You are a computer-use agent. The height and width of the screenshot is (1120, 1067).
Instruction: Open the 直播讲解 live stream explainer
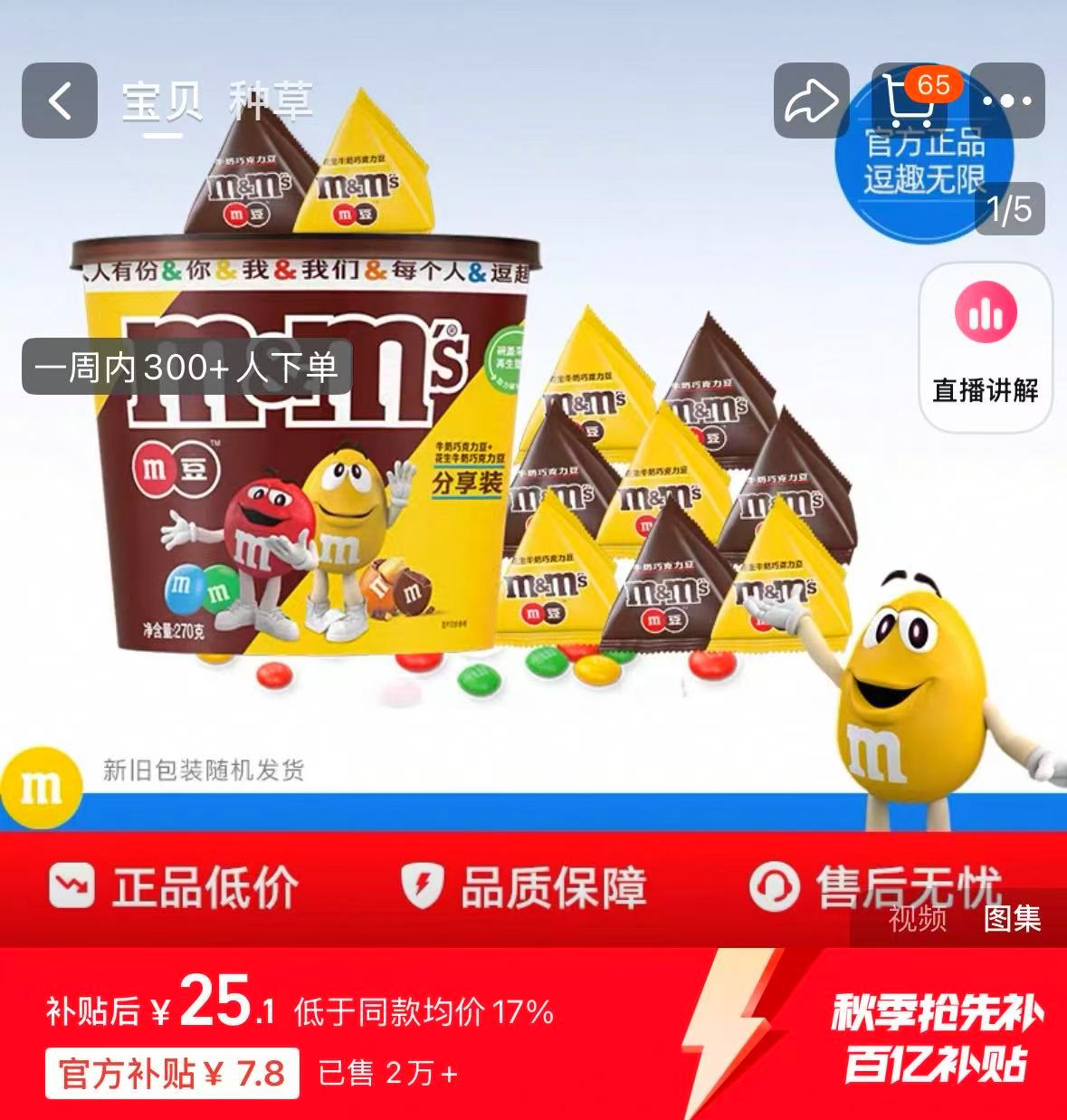coord(986,349)
